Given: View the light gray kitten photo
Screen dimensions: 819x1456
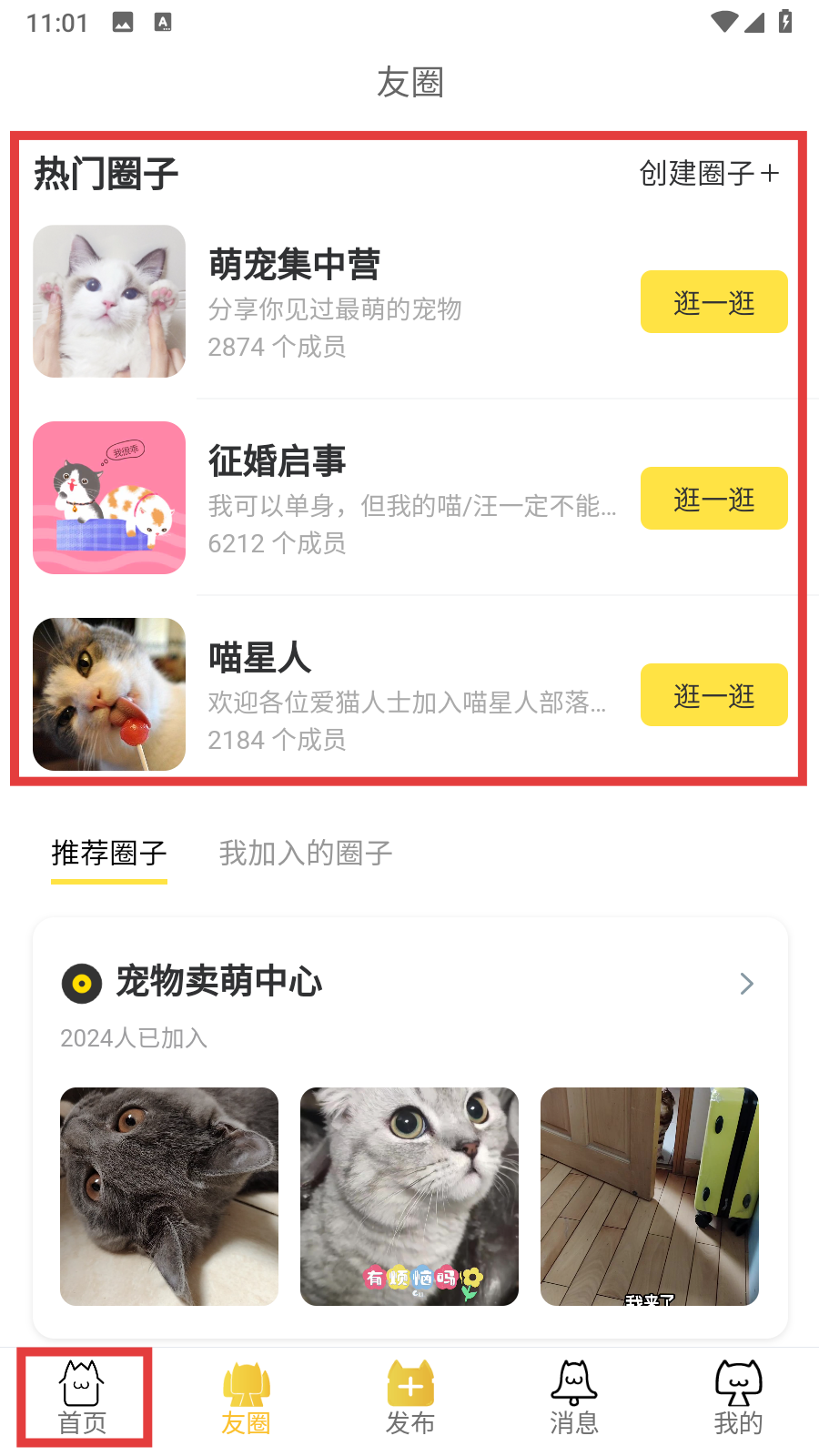Looking at the screenshot, I should (x=409, y=1197).
